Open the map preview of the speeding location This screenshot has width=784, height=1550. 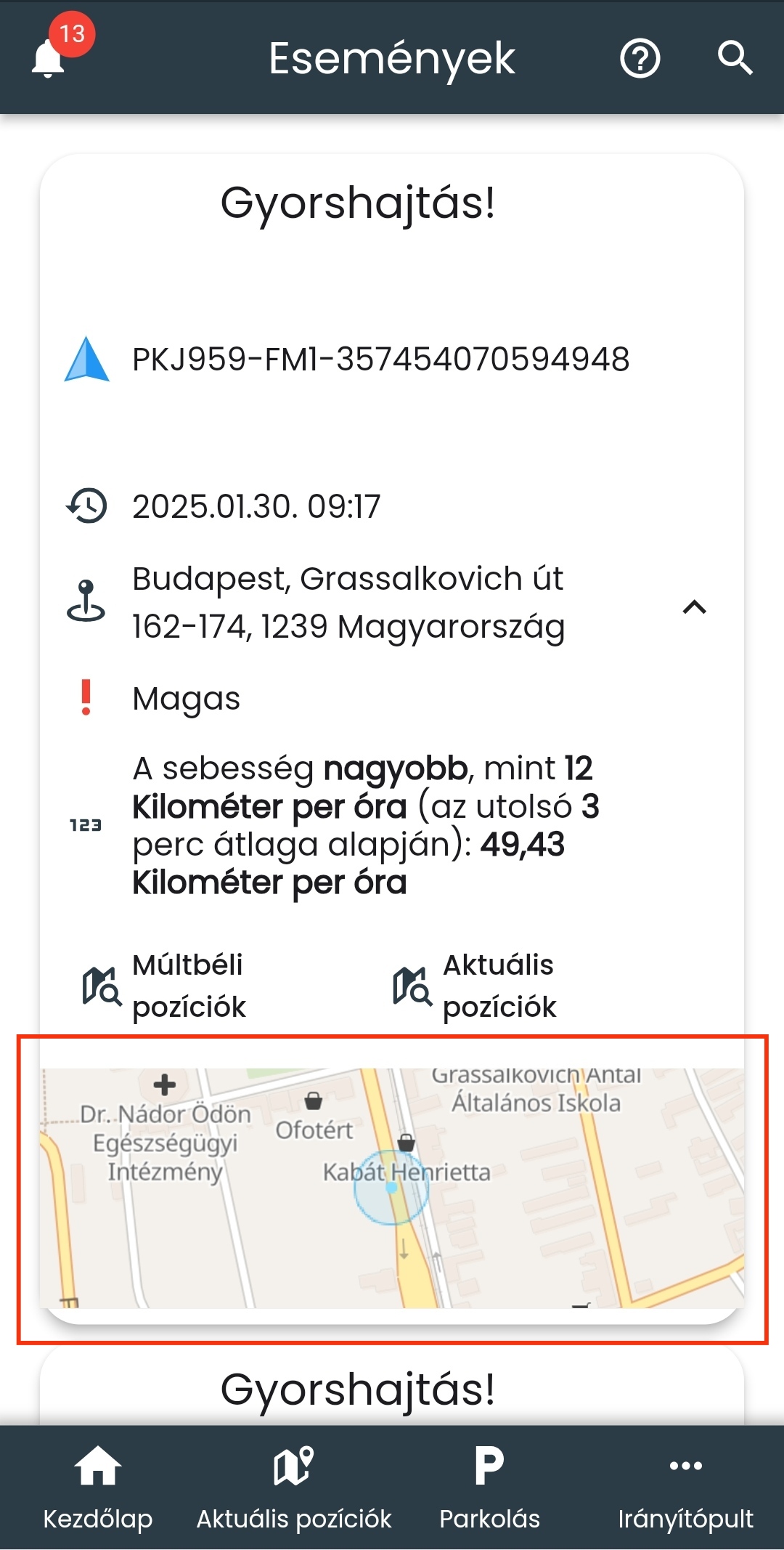(x=392, y=1188)
